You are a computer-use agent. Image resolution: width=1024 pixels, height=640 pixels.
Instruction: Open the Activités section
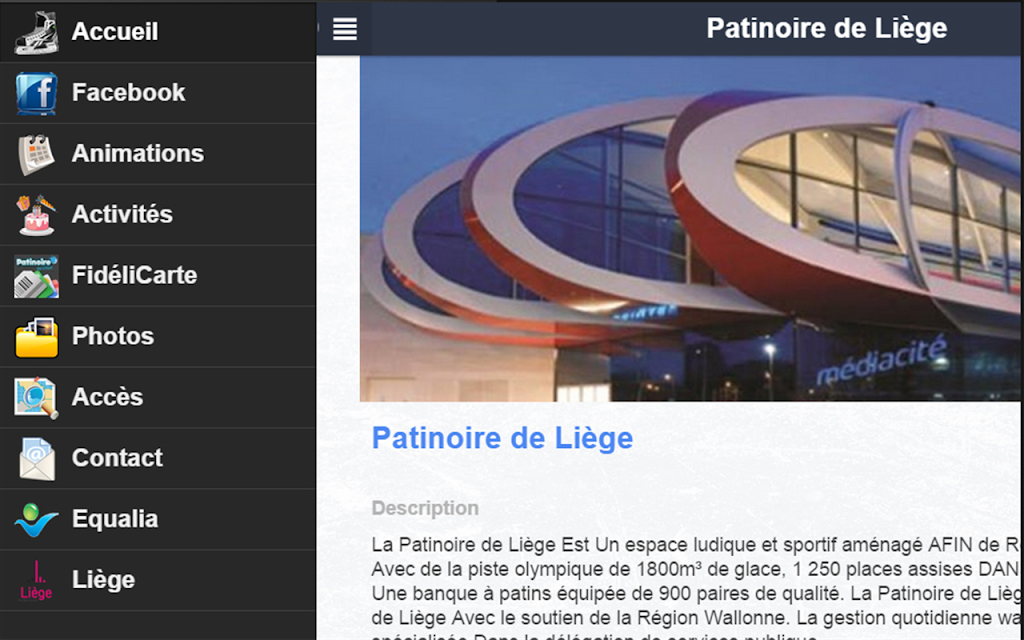(x=158, y=214)
